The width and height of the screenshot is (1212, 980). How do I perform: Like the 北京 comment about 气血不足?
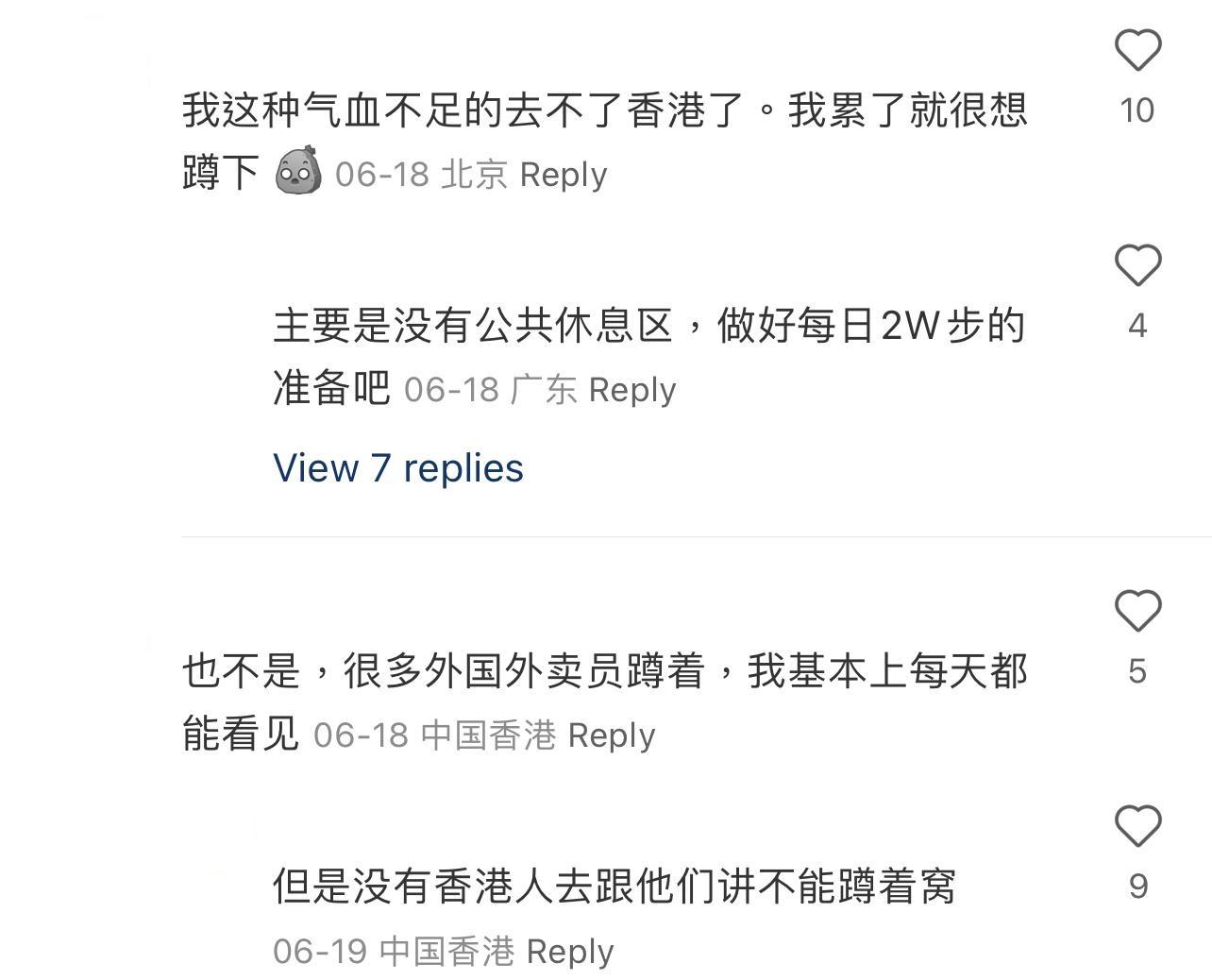[x=1137, y=50]
